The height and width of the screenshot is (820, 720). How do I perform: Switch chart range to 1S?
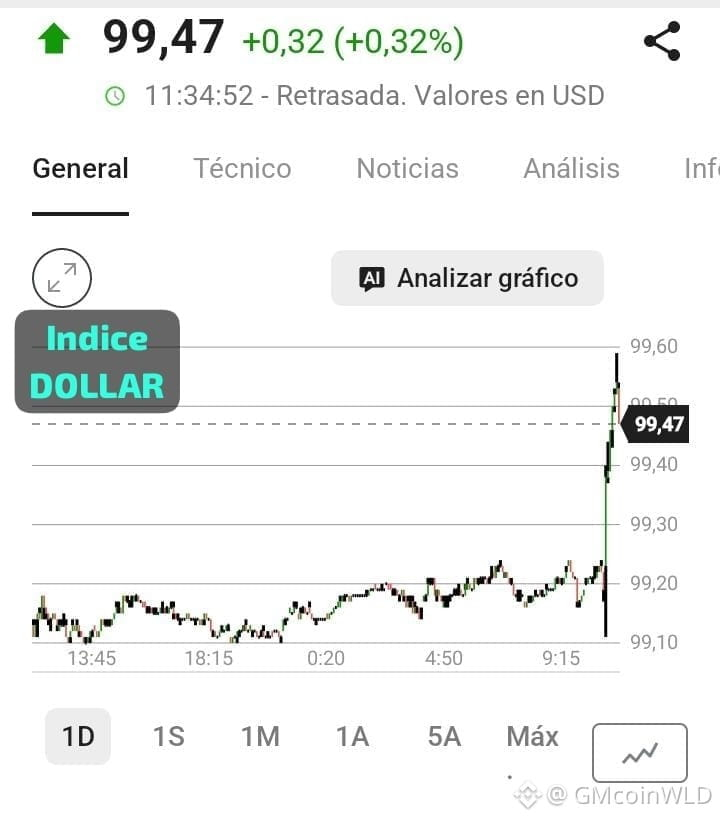point(168,736)
